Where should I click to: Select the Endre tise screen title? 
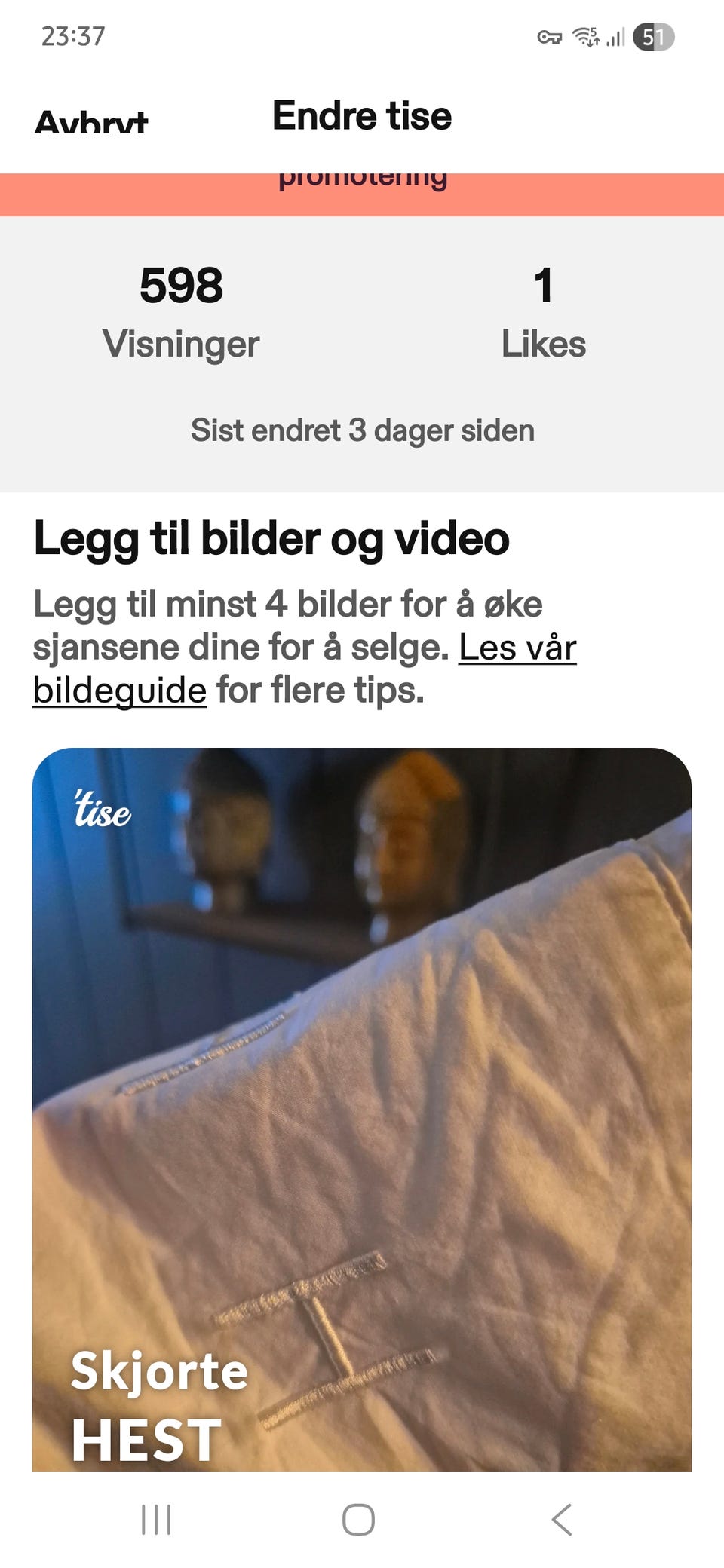363,116
